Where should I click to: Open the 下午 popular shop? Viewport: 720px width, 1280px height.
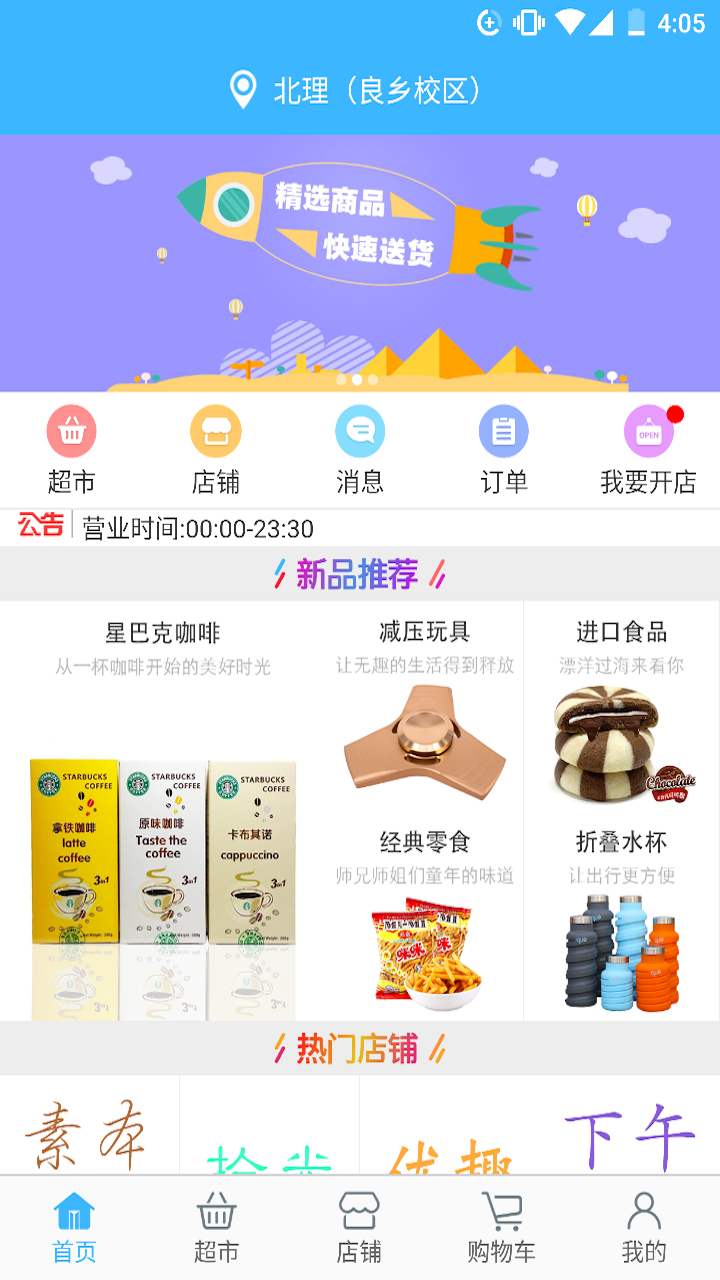[x=630, y=1130]
